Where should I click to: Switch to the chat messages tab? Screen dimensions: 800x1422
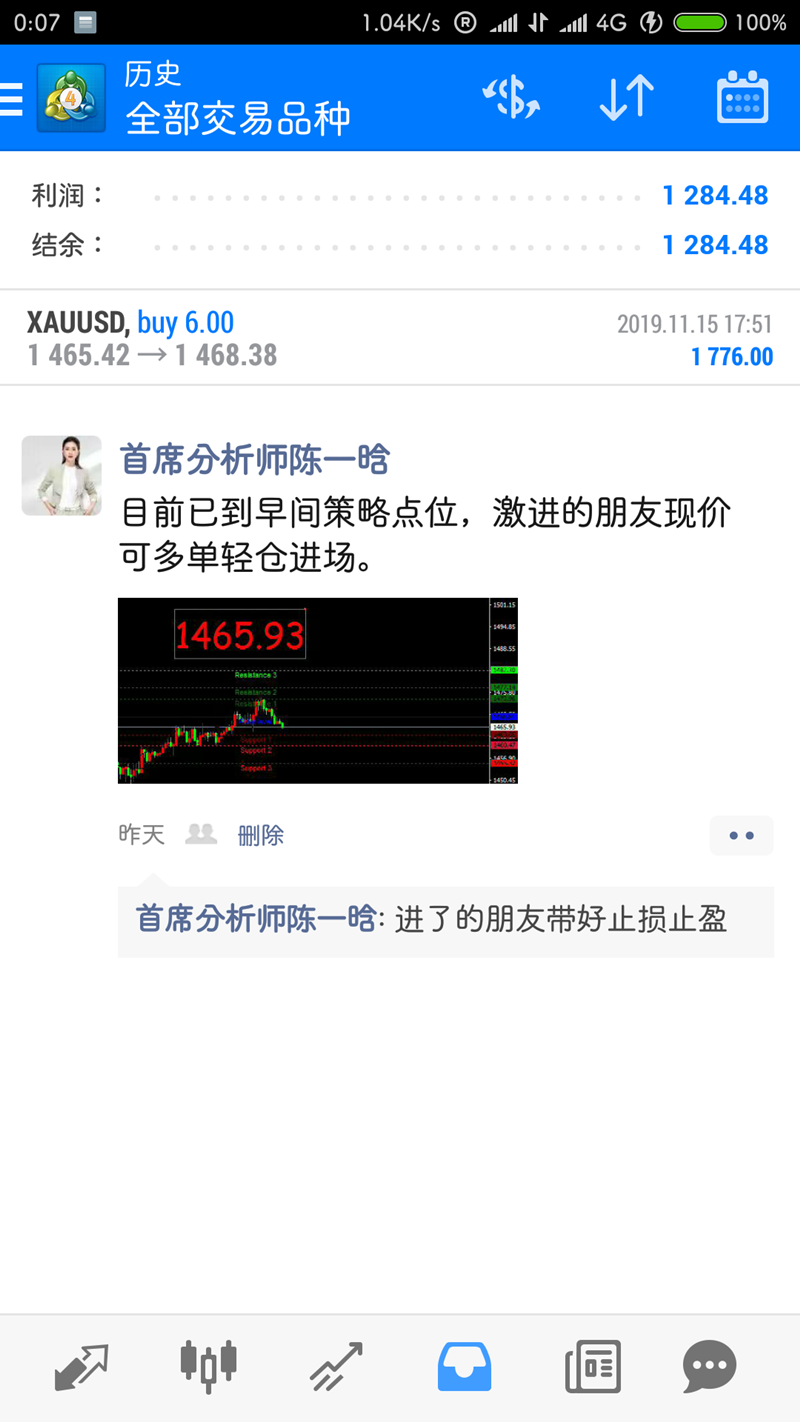[x=710, y=1367]
